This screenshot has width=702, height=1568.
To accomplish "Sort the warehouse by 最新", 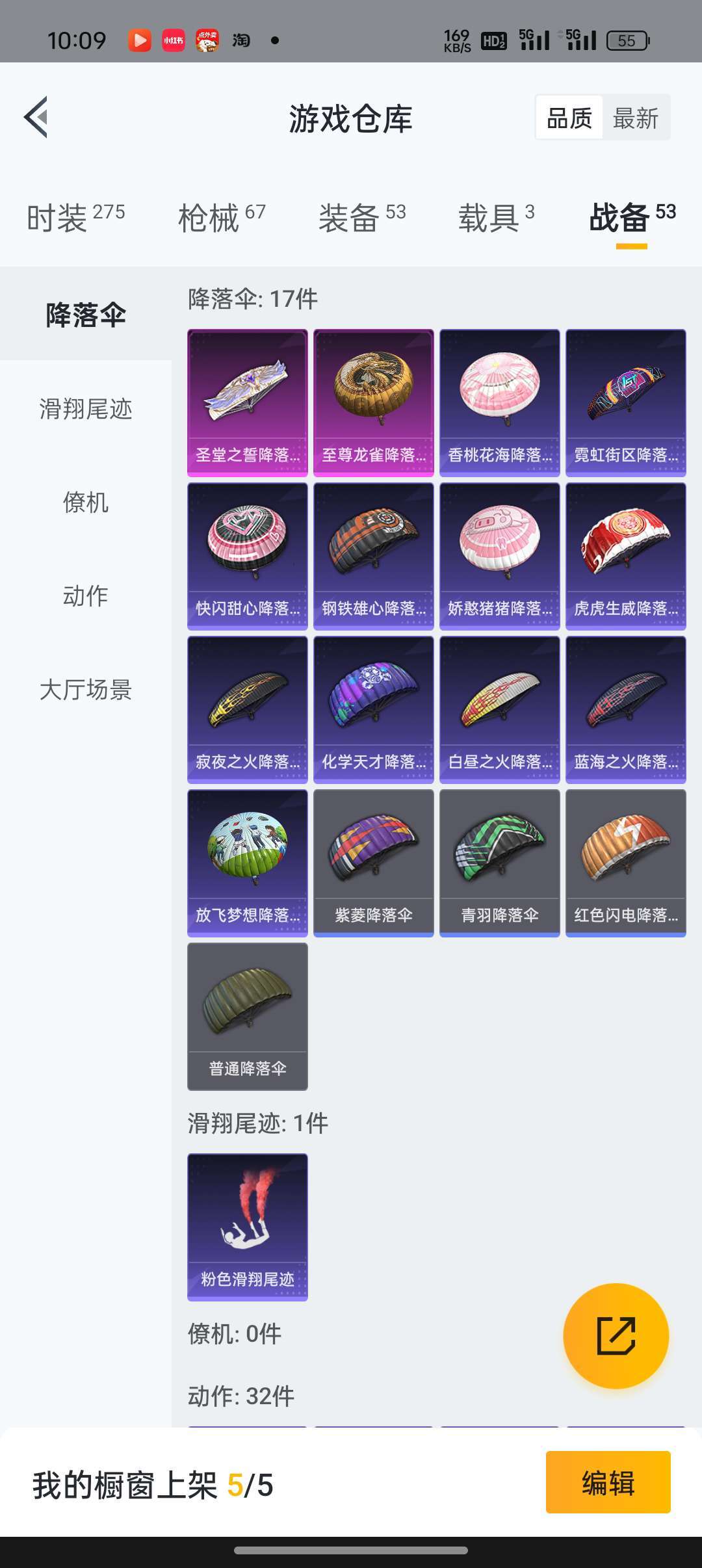I will coord(635,118).
